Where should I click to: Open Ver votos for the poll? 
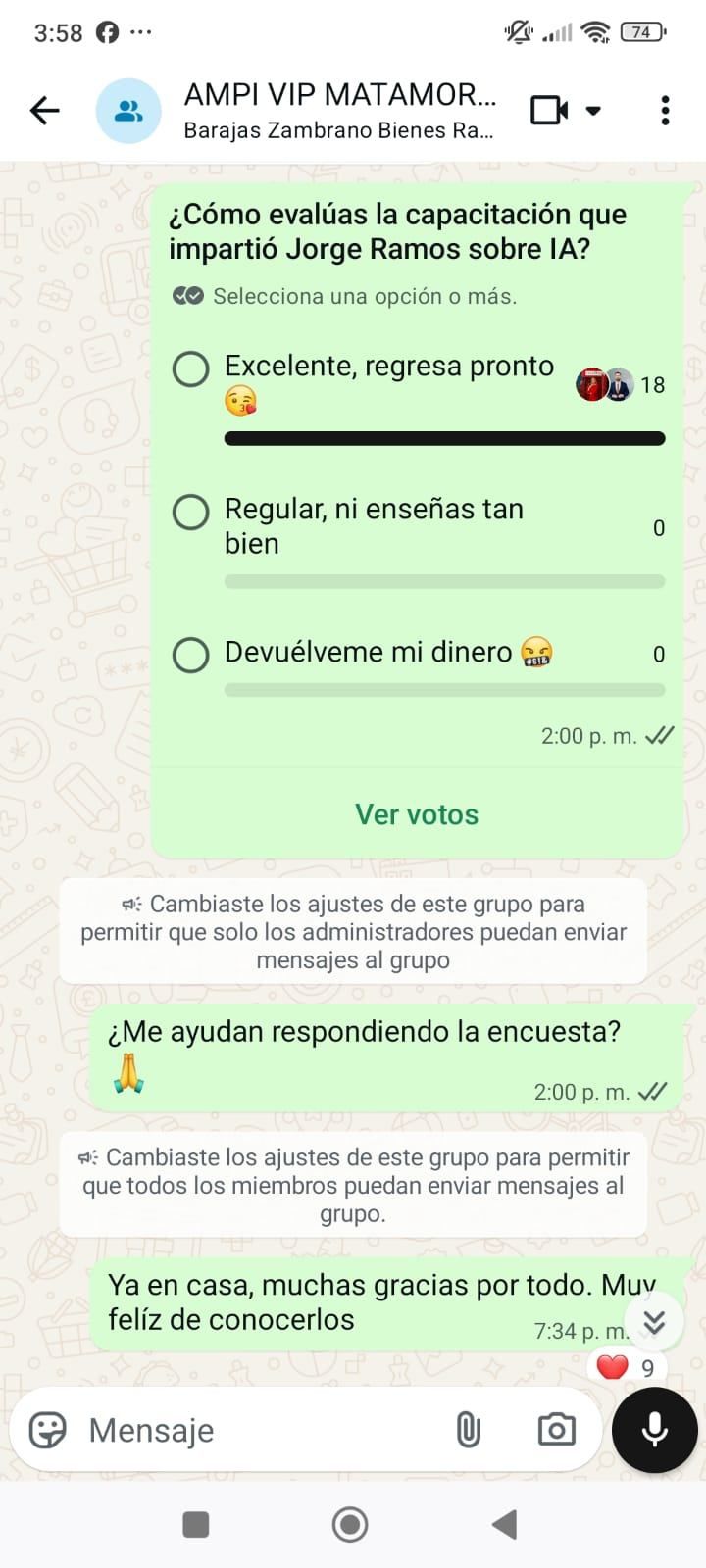pyautogui.click(x=417, y=814)
